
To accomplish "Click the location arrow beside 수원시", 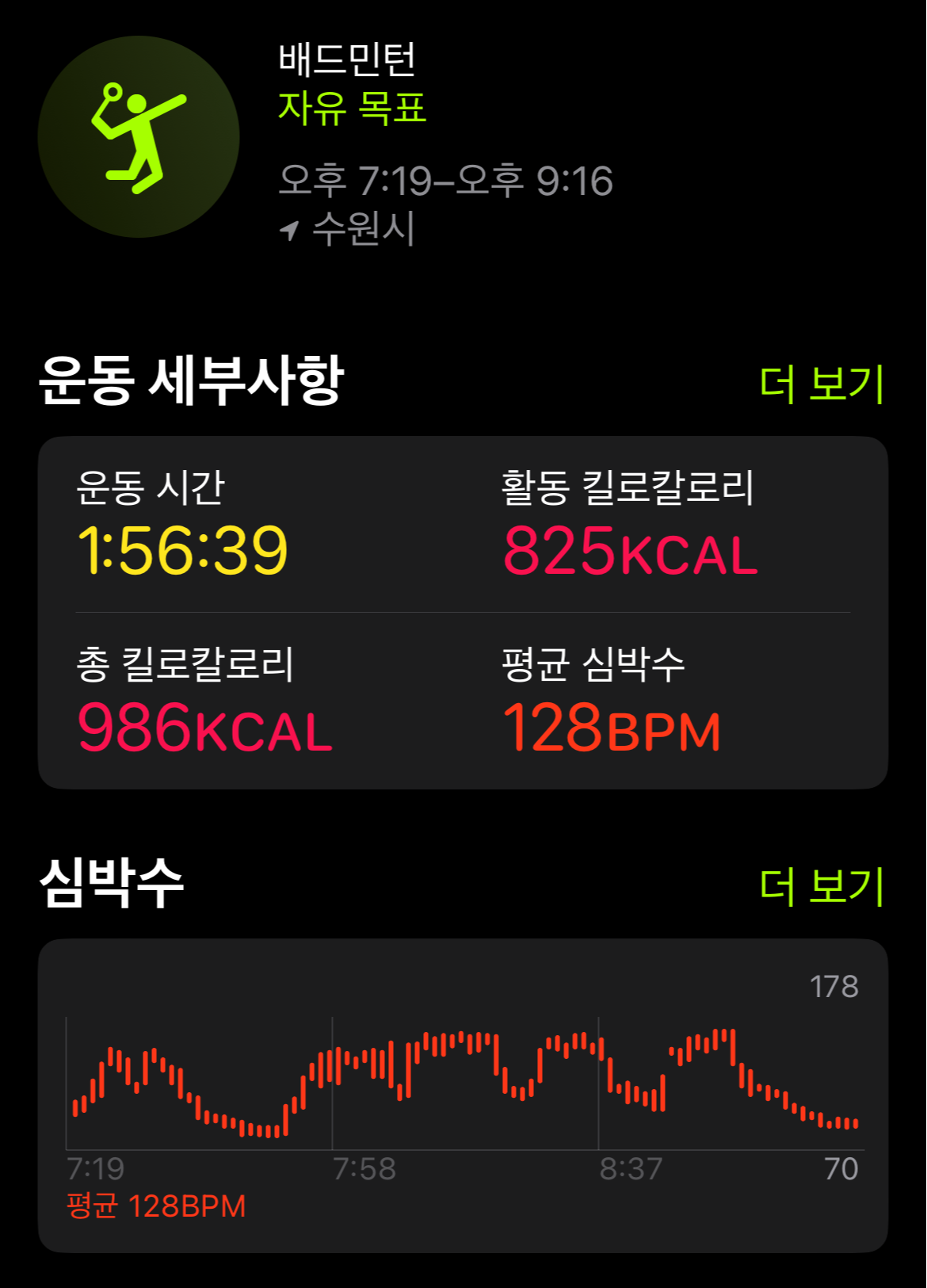I will (293, 231).
